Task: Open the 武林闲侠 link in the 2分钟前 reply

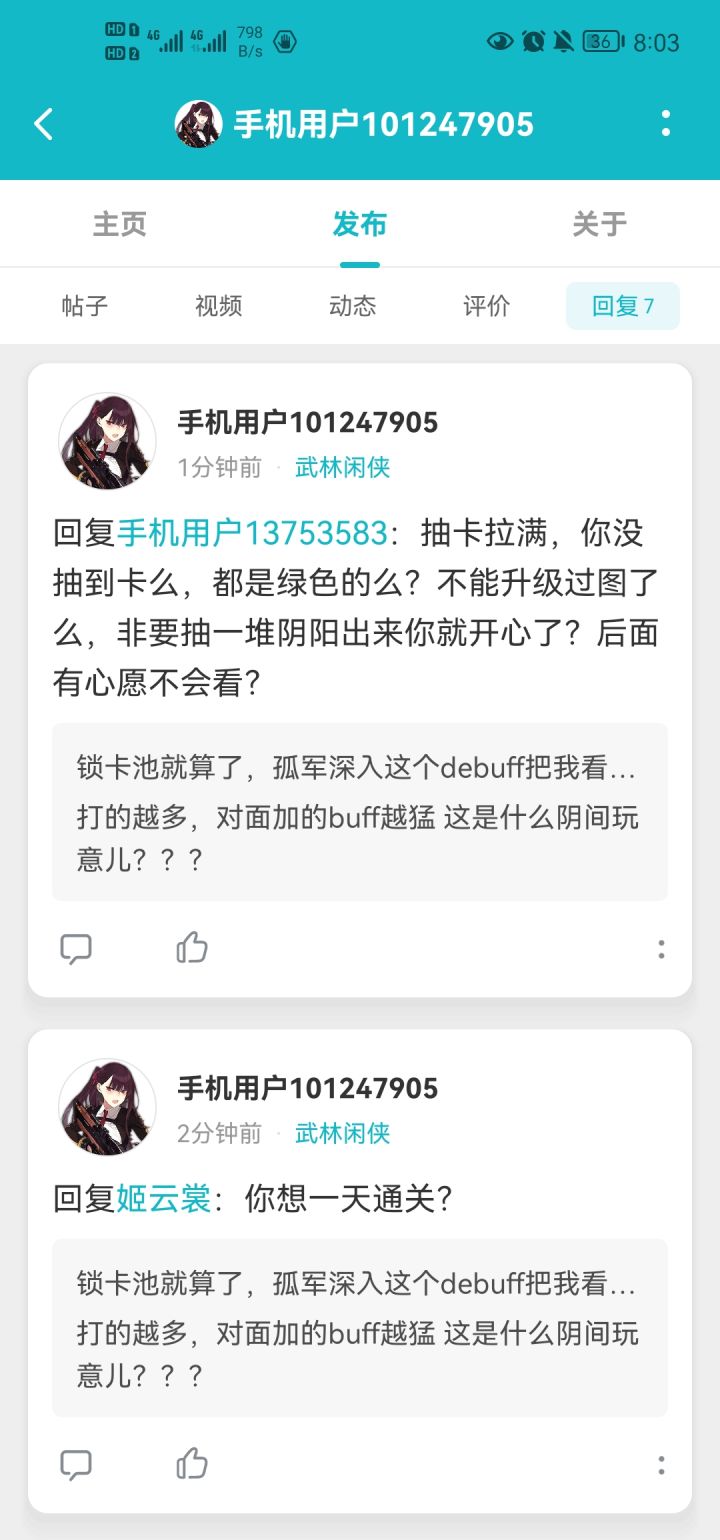Action: pos(343,1133)
